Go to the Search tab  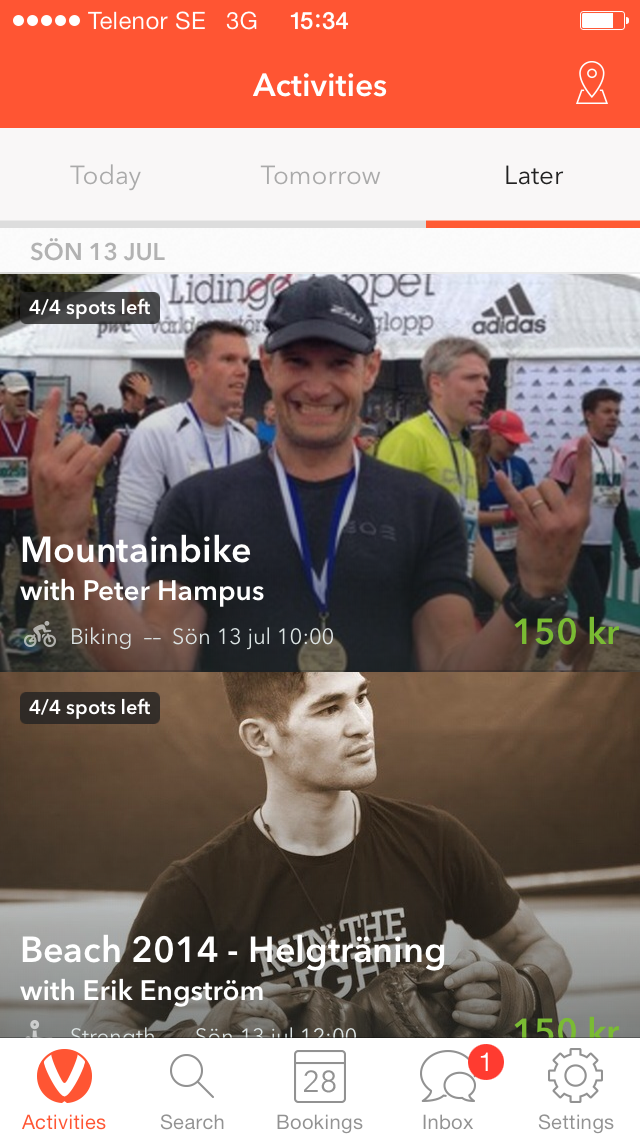pyautogui.click(x=192, y=1090)
